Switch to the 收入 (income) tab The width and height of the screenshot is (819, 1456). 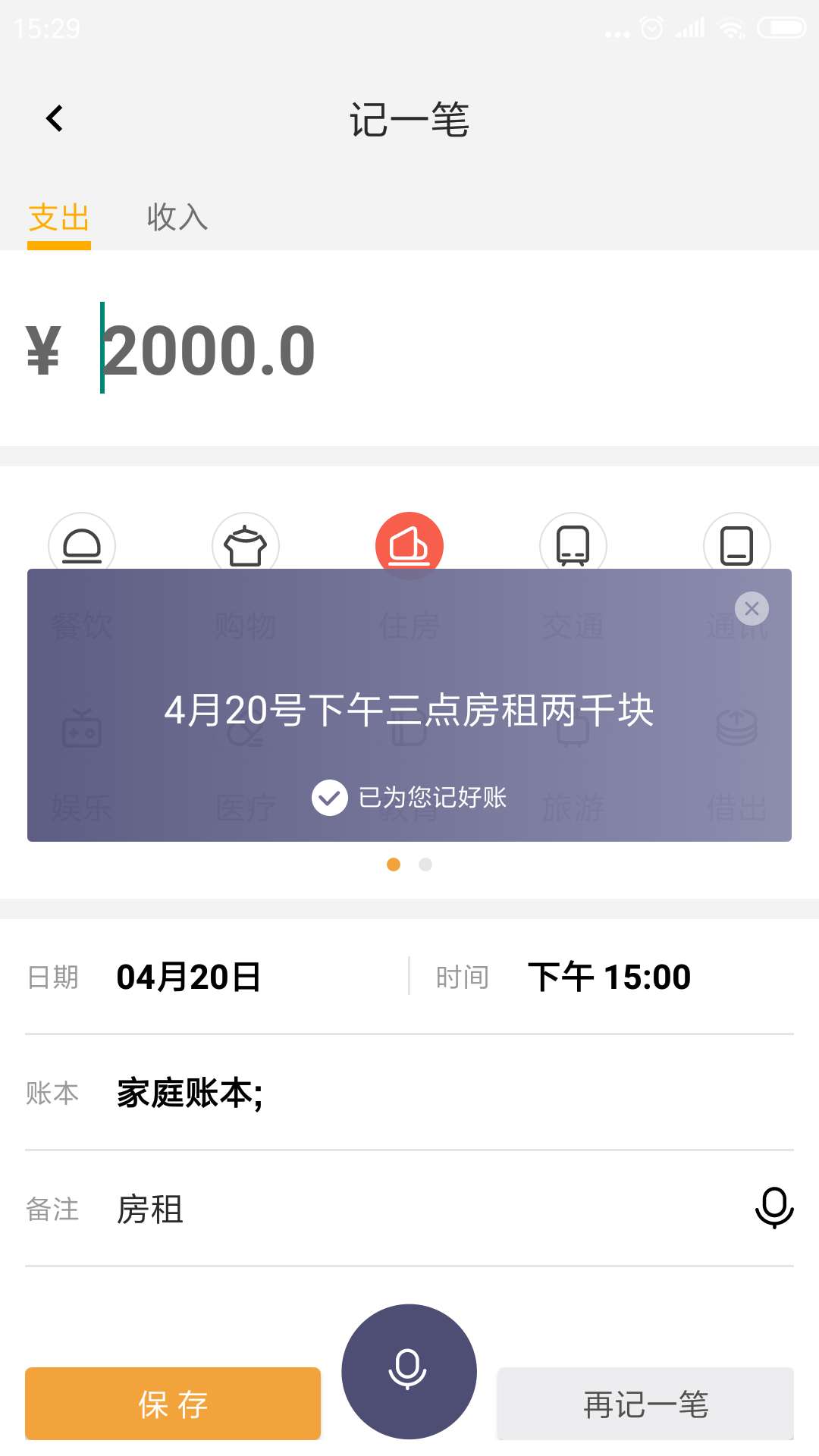(176, 218)
